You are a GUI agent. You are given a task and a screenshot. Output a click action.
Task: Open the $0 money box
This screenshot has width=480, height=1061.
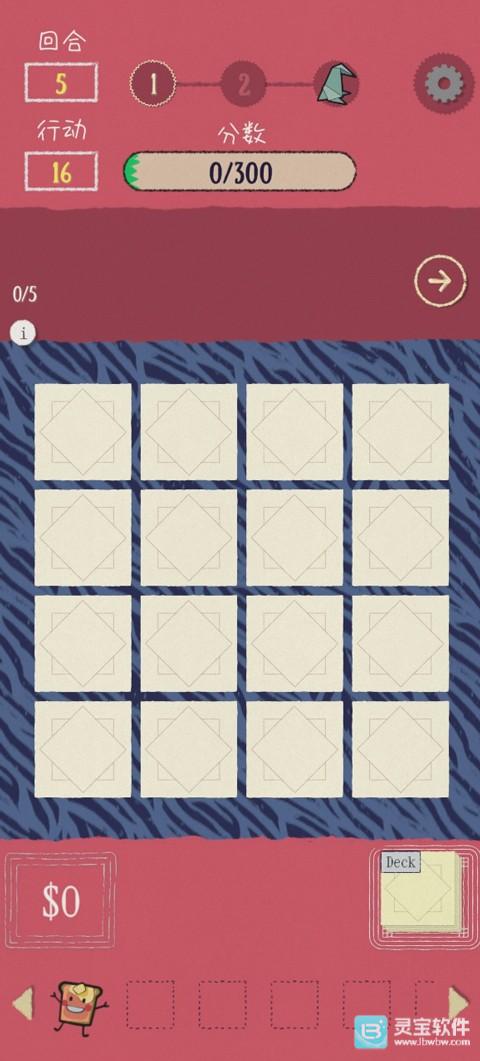(61, 901)
